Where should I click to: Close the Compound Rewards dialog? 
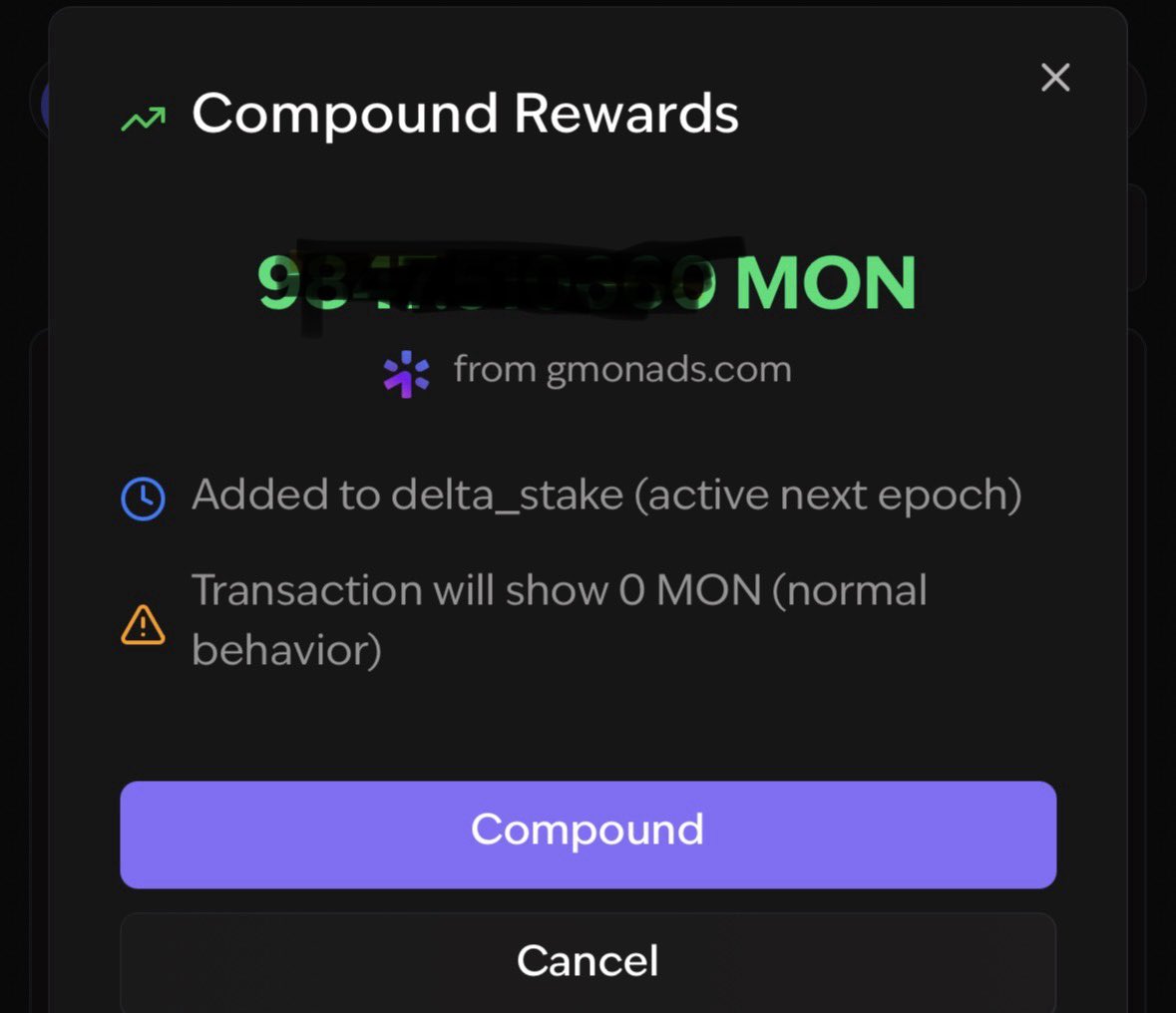tap(1054, 78)
